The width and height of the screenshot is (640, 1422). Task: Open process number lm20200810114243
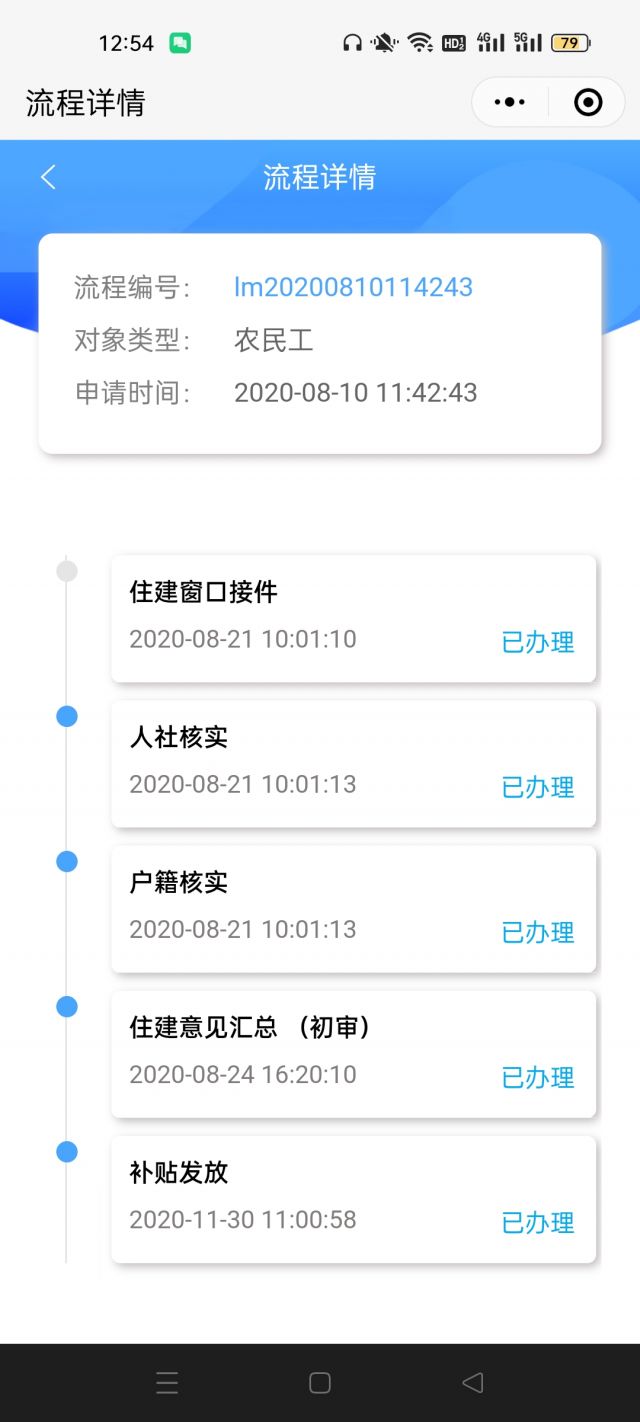[353, 287]
